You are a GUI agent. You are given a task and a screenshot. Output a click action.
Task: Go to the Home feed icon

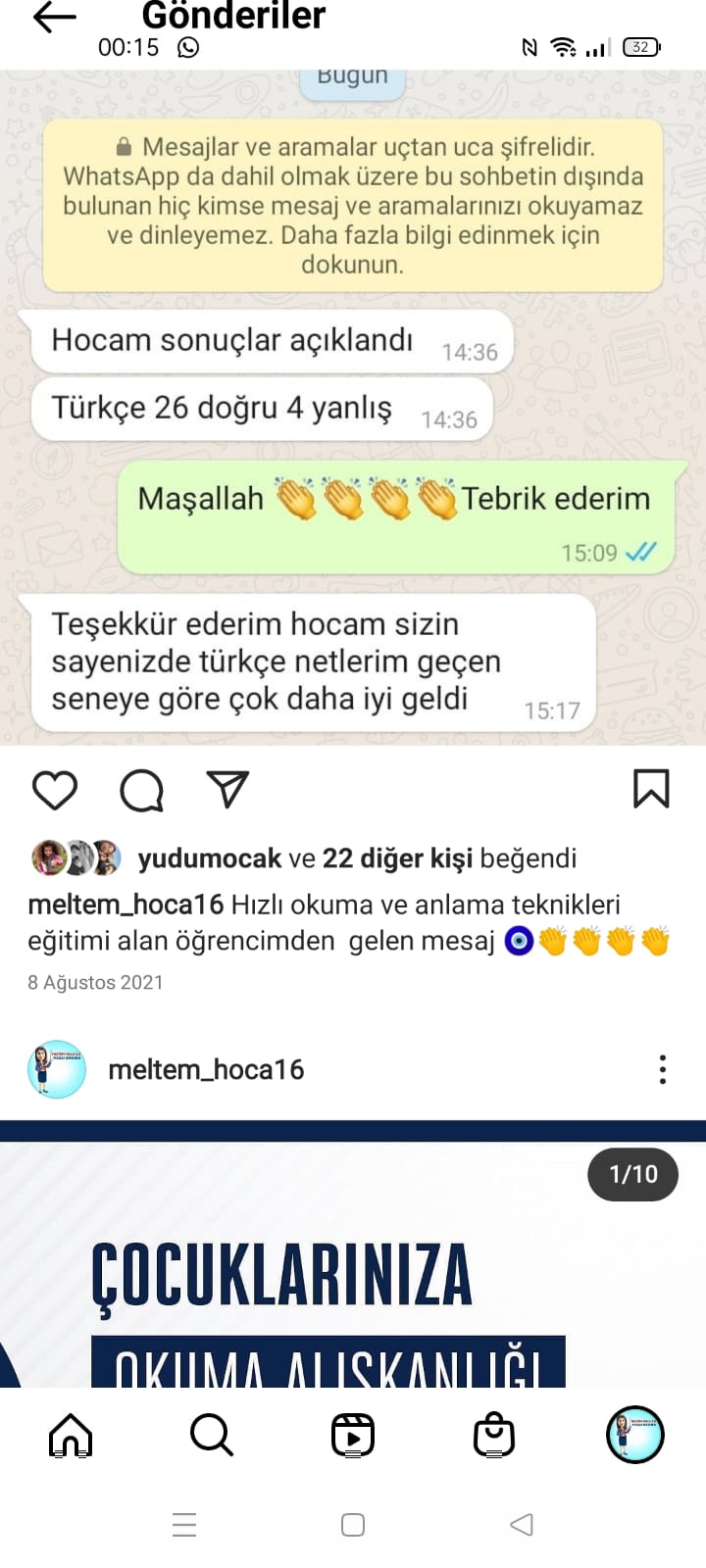click(69, 1436)
